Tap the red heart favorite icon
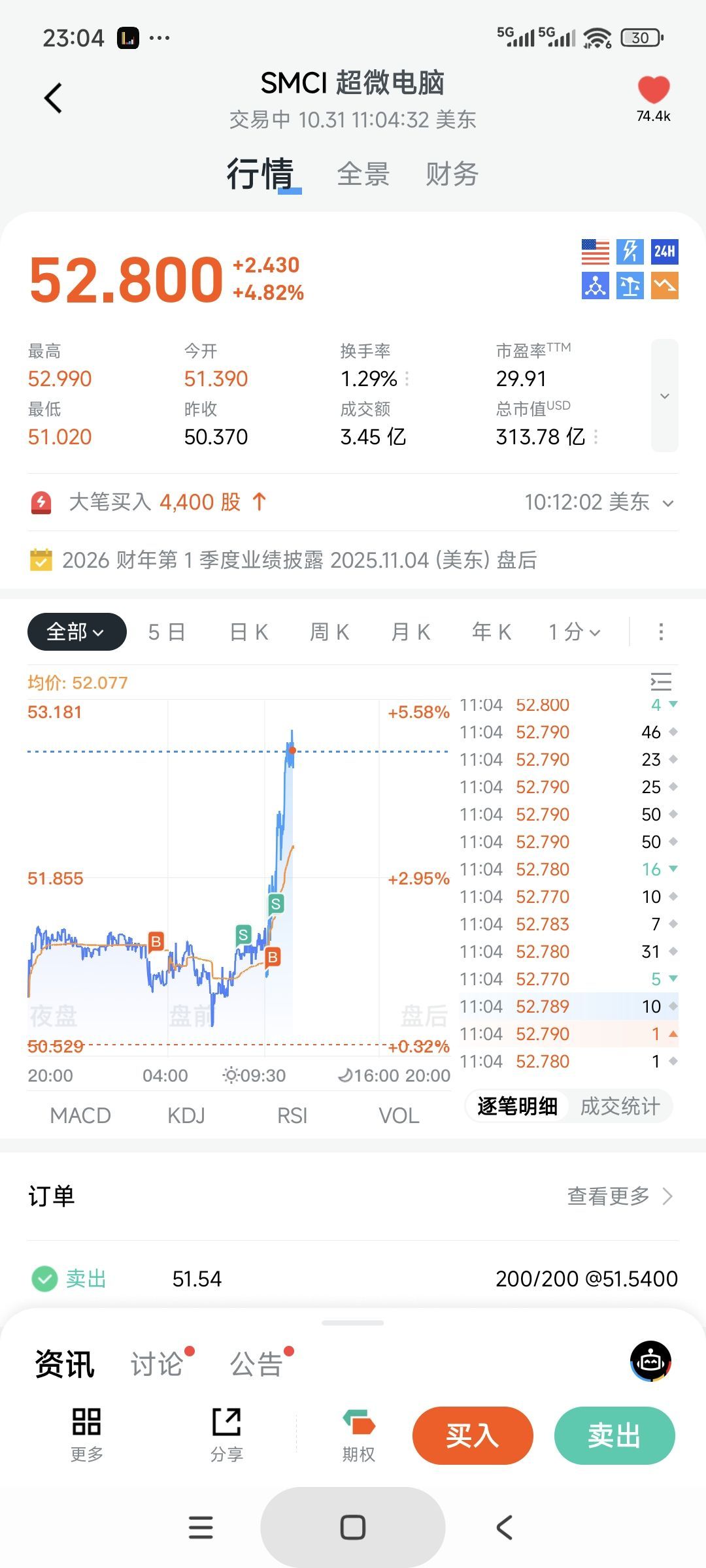The height and width of the screenshot is (1568, 706). [x=653, y=90]
